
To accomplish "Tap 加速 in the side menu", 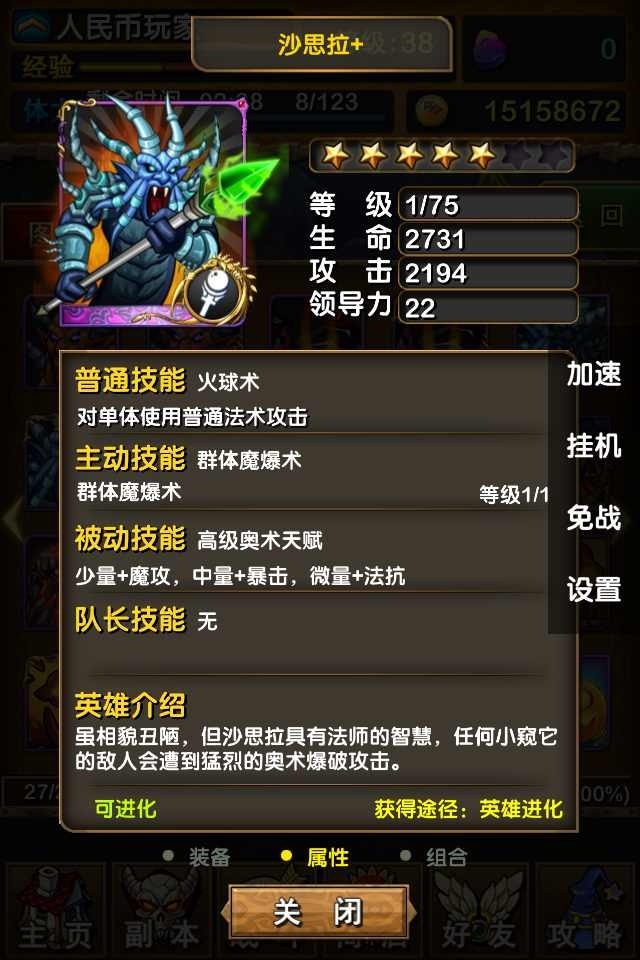I will 594,374.
